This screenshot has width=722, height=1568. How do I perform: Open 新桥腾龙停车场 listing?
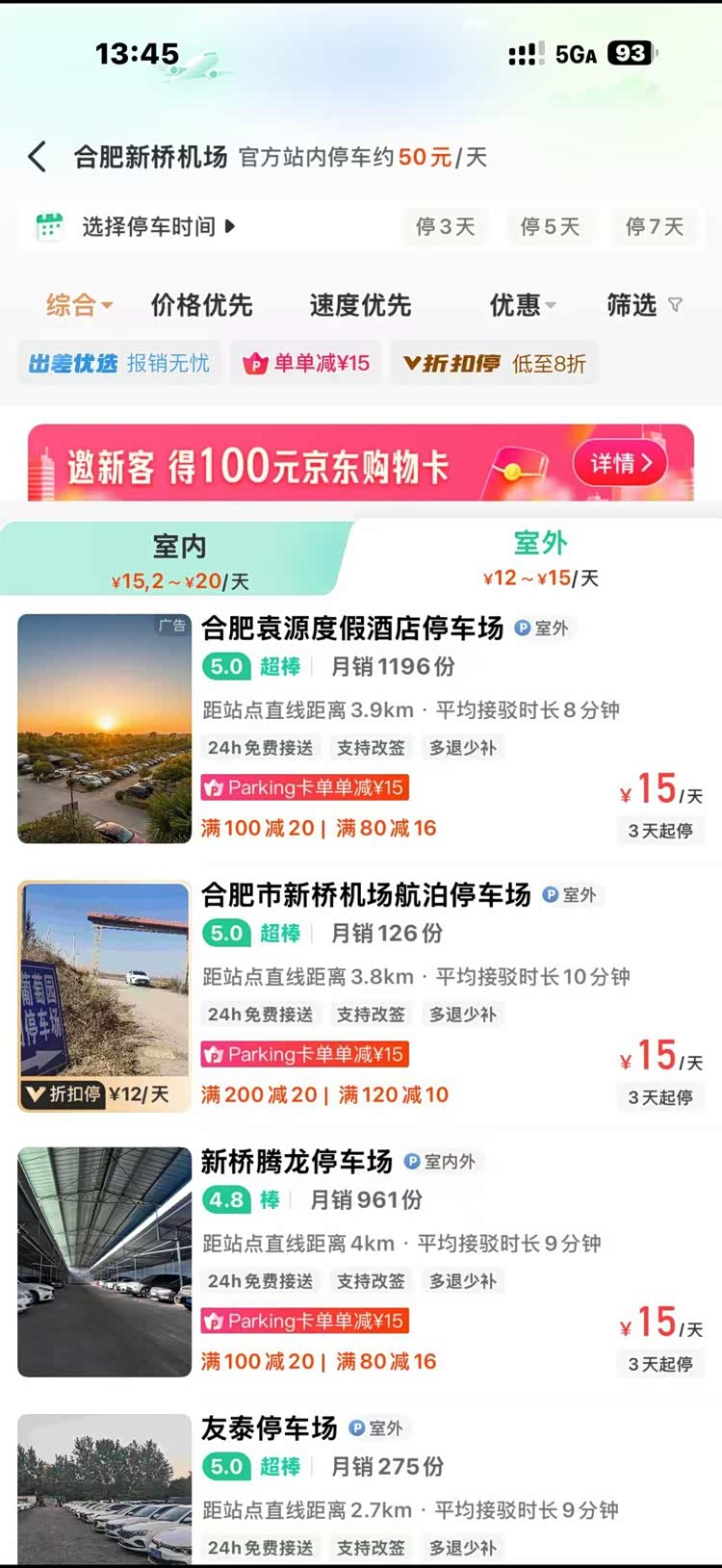[x=297, y=1162]
